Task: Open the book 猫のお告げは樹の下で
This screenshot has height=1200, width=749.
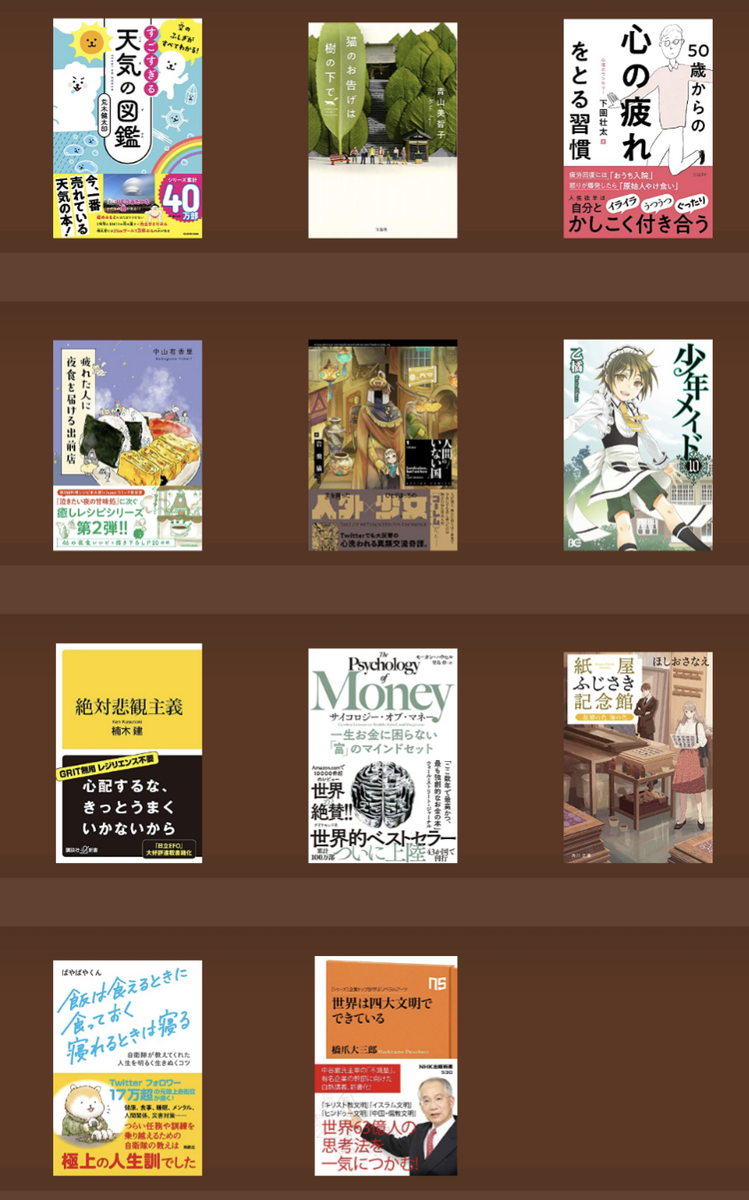Action: click(383, 130)
